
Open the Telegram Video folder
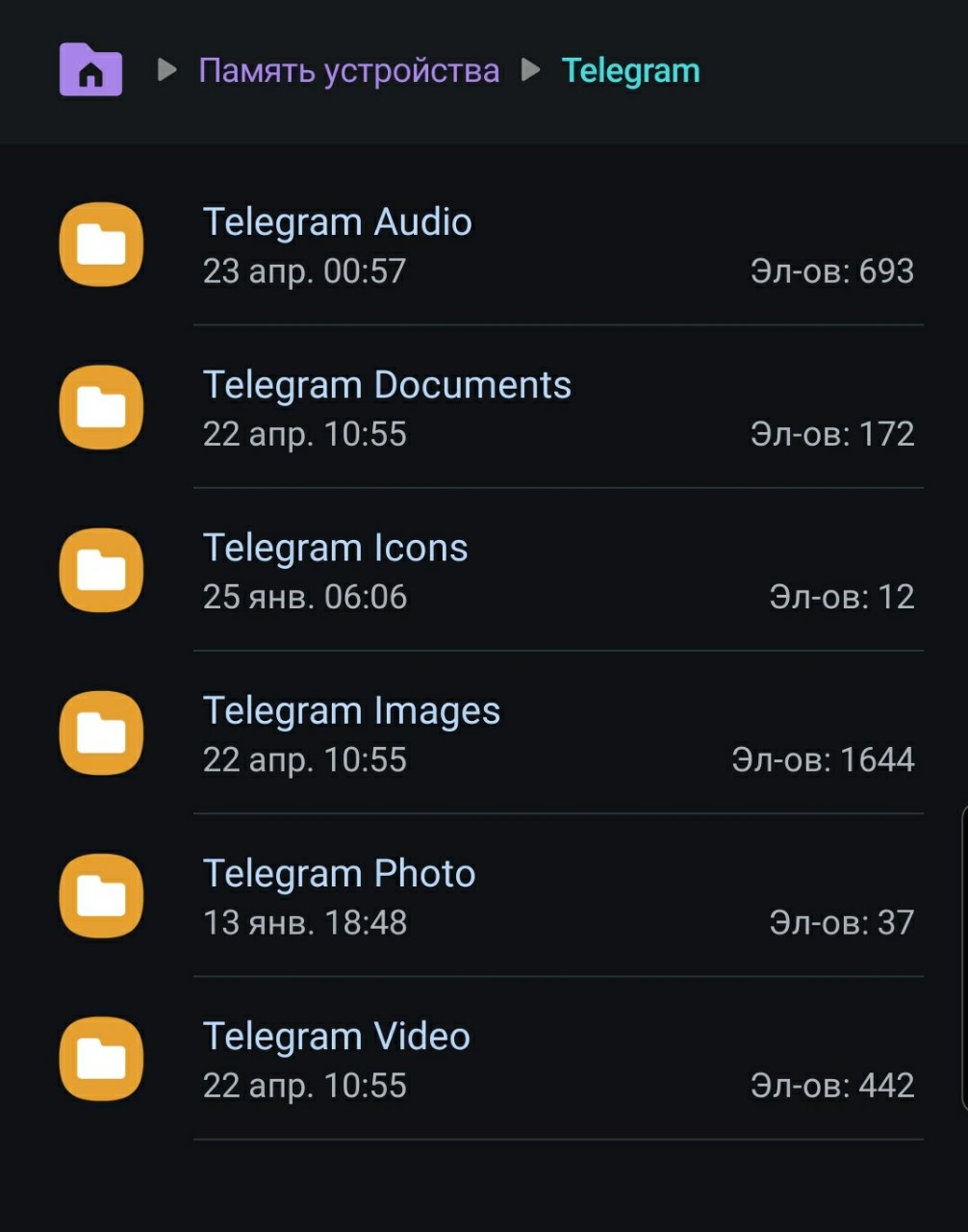pyautogui.click(x=336, y=1037)
